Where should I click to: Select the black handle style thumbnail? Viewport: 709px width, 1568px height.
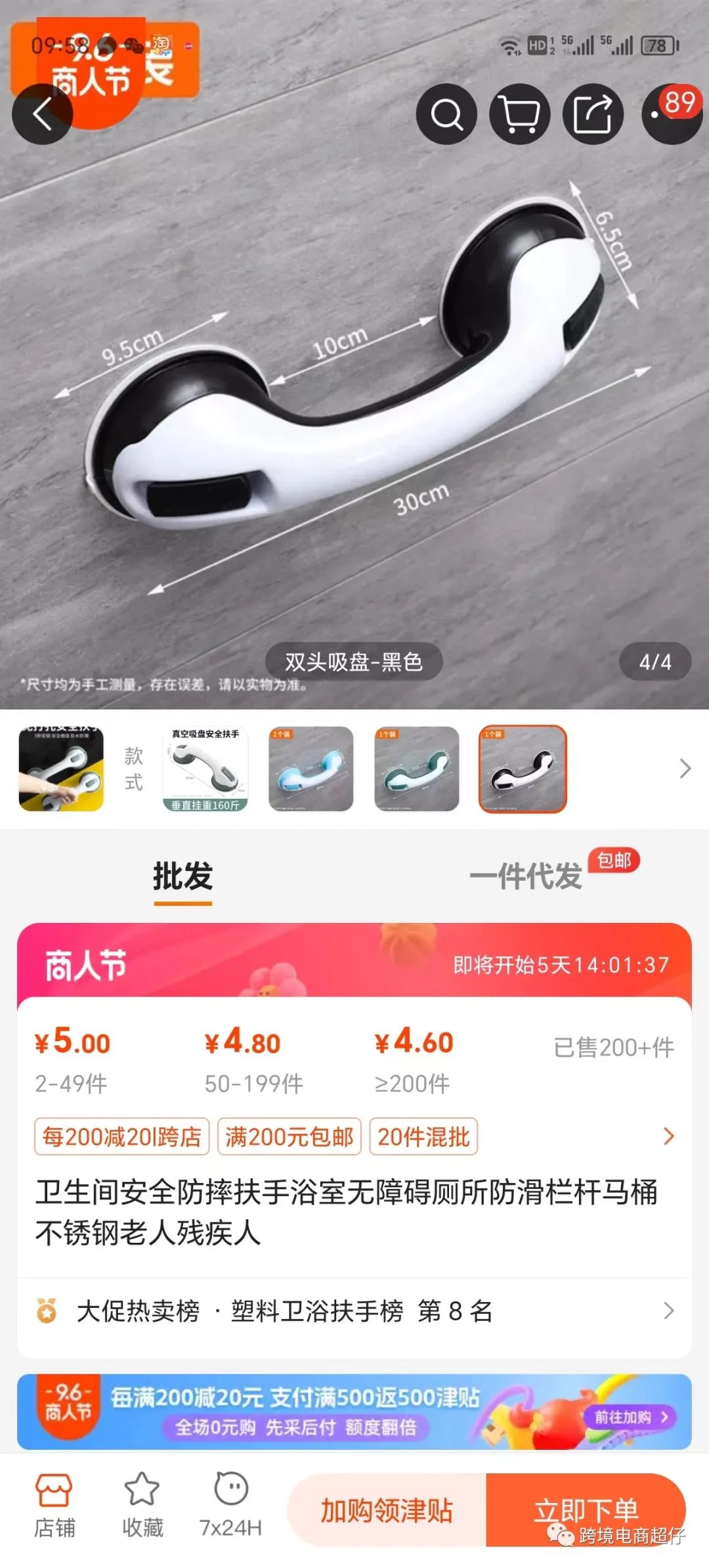(x=523, y=769)
